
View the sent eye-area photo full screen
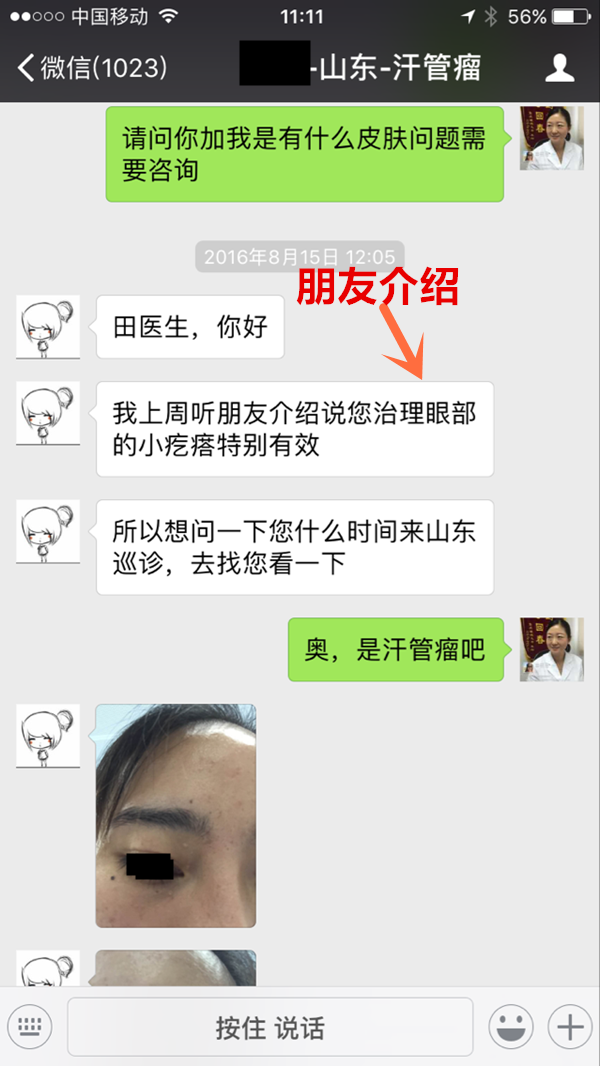pos(175,815)
